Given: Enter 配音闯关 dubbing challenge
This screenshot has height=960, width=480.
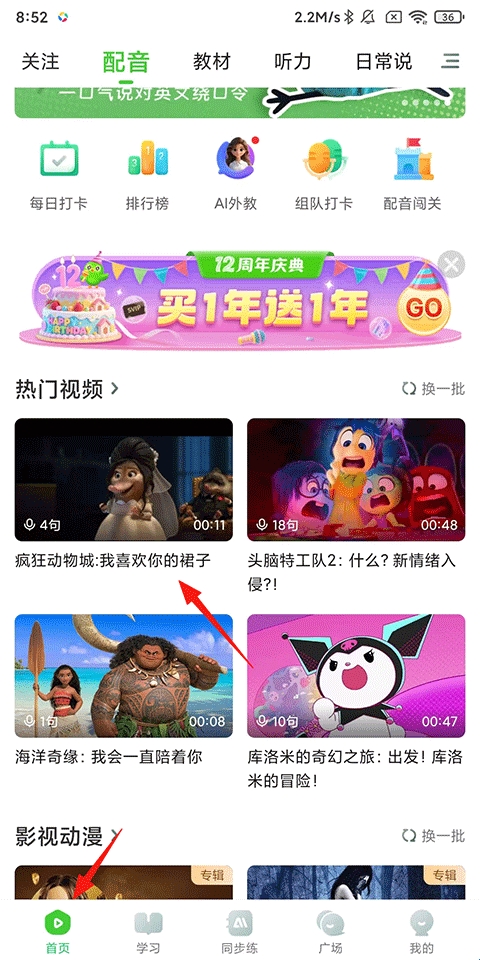Looking at the screenshot, I should click(413, 175).
